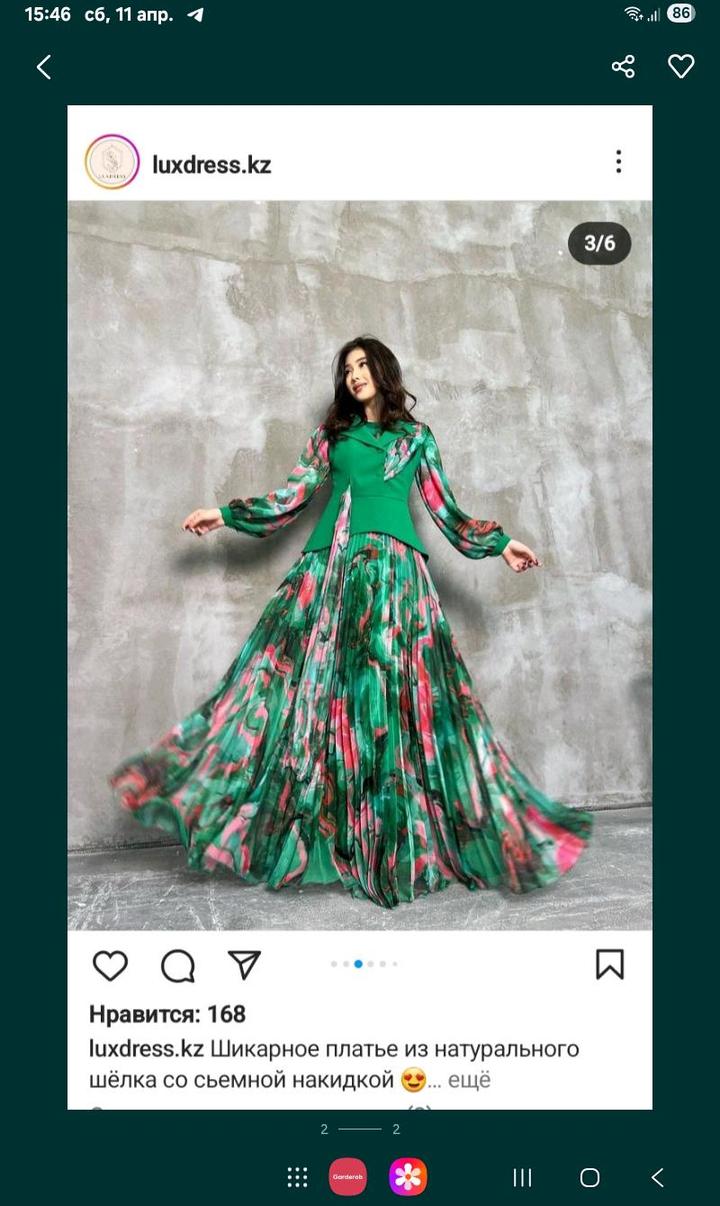Open the Garderob app from the taskbar
The width and height of the screenshot is (720, 1206).
pos(348,1177)
